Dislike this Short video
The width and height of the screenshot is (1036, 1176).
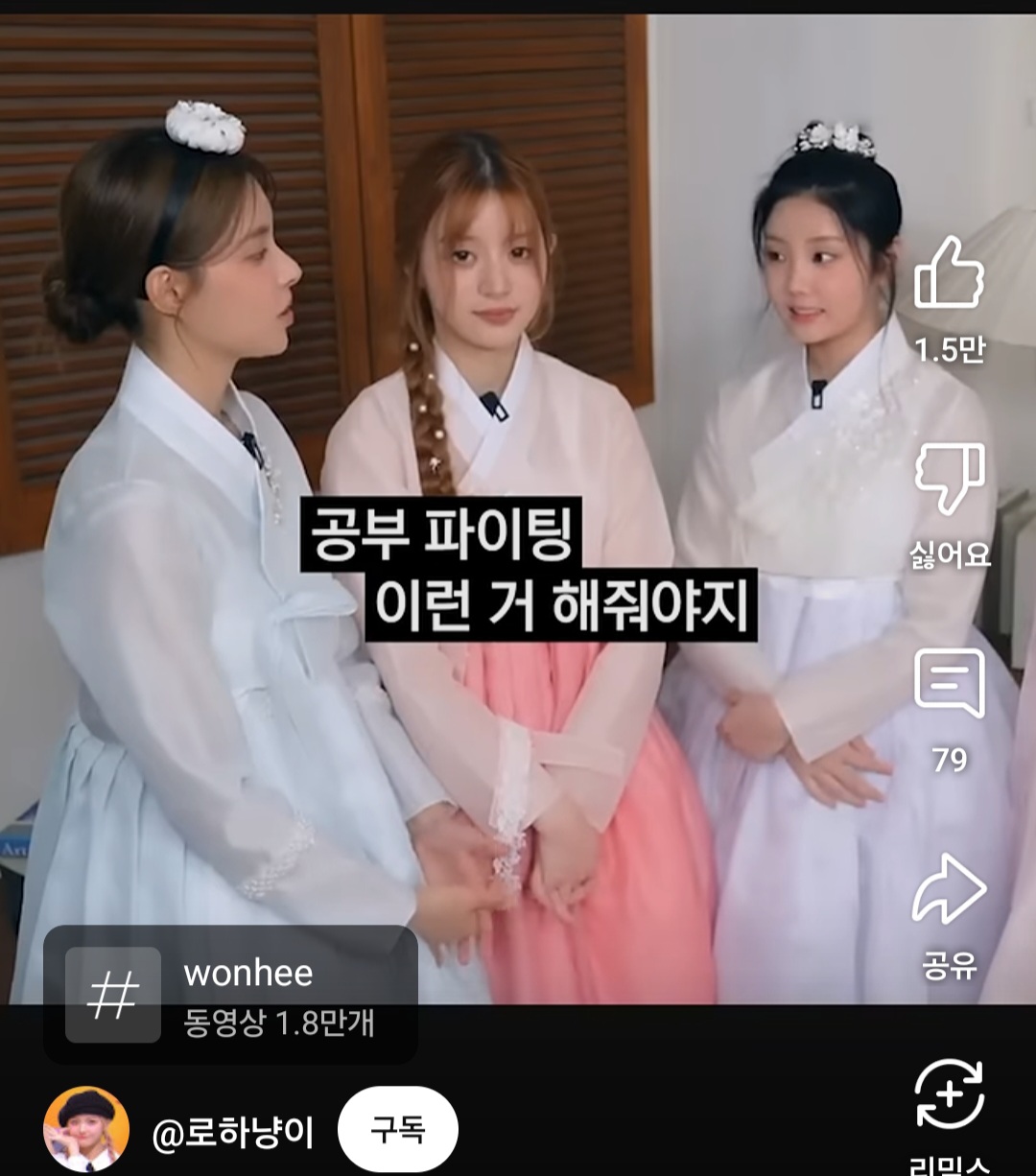[x=949, y=479]
